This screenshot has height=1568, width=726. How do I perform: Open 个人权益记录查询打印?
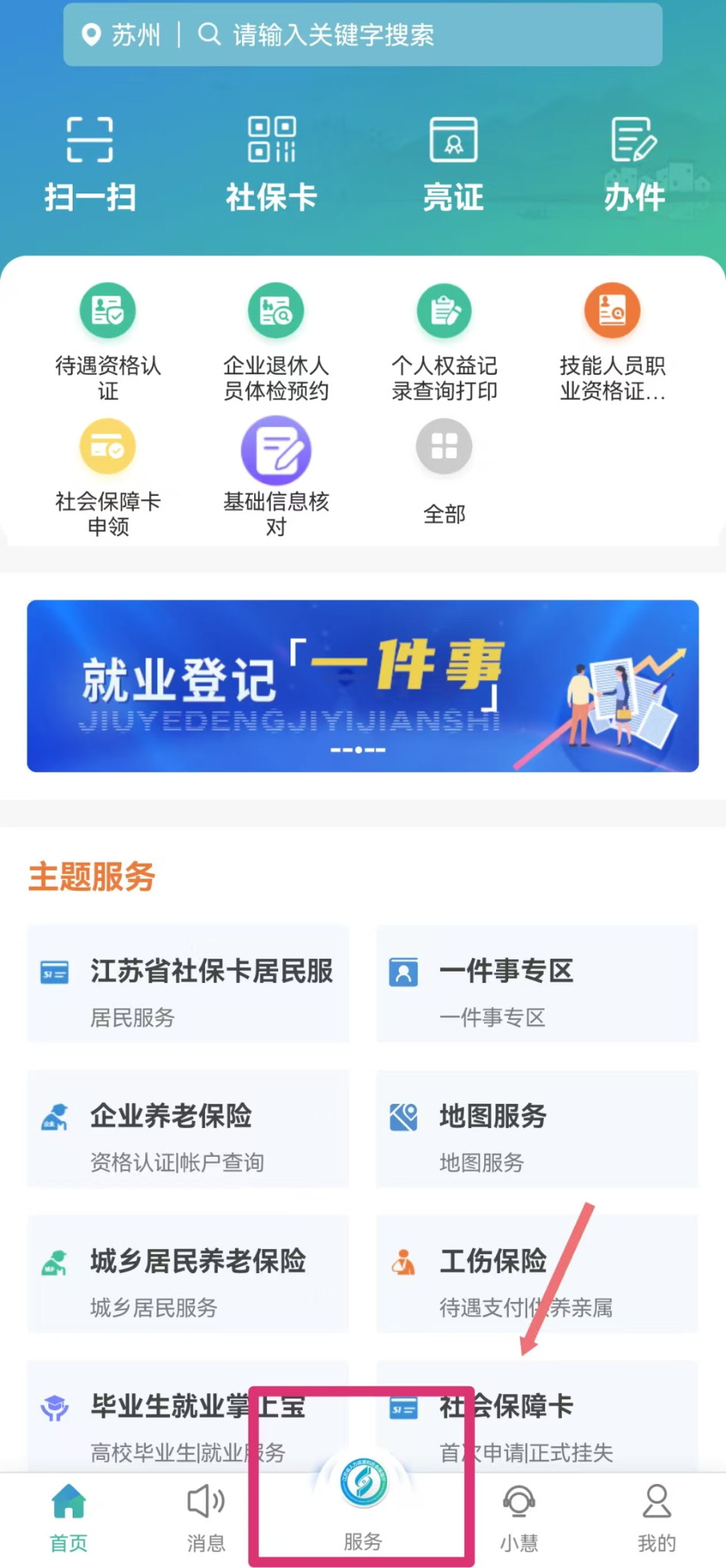pos(445,340)
